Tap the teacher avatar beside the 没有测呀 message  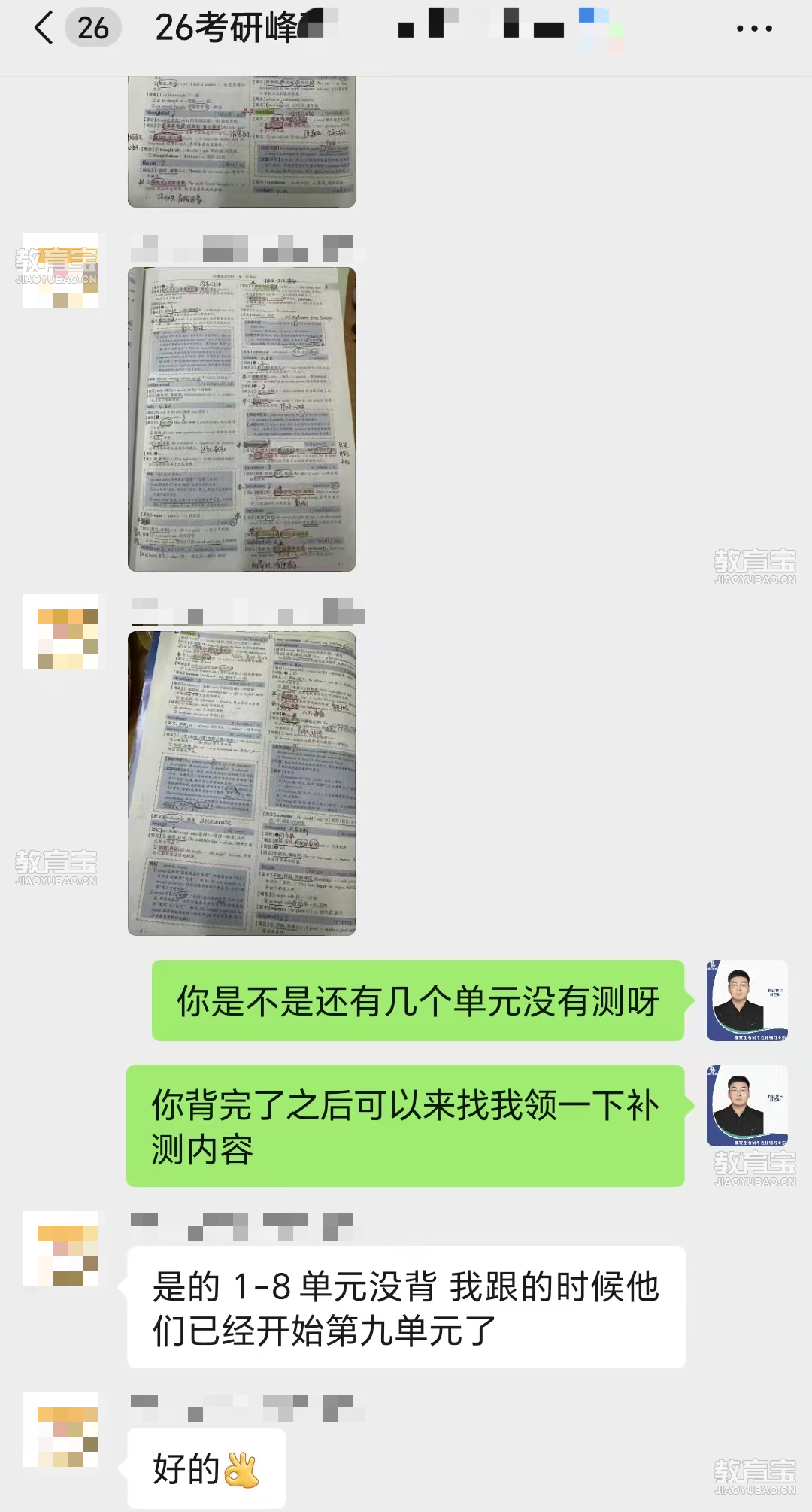point(747,1000)
